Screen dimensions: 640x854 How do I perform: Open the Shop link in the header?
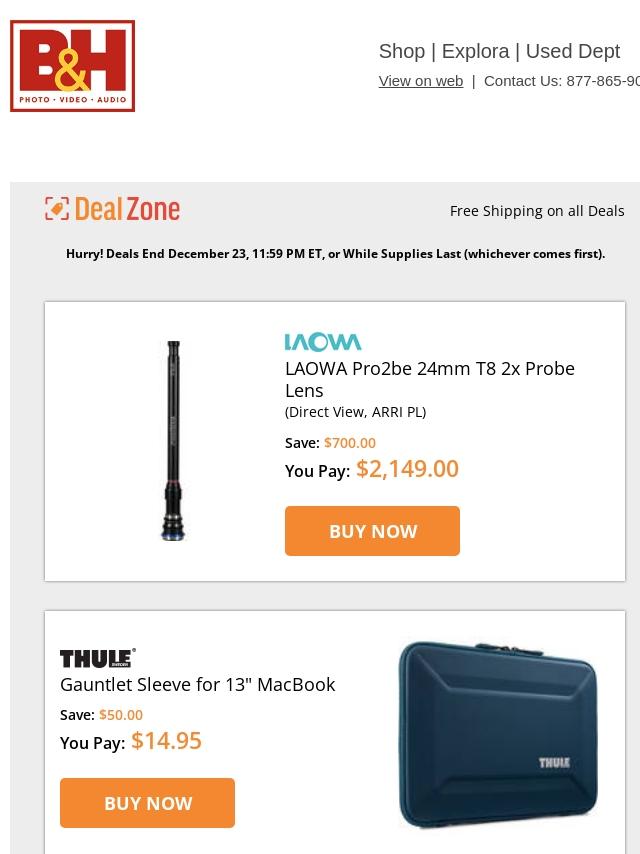[401, 51]
